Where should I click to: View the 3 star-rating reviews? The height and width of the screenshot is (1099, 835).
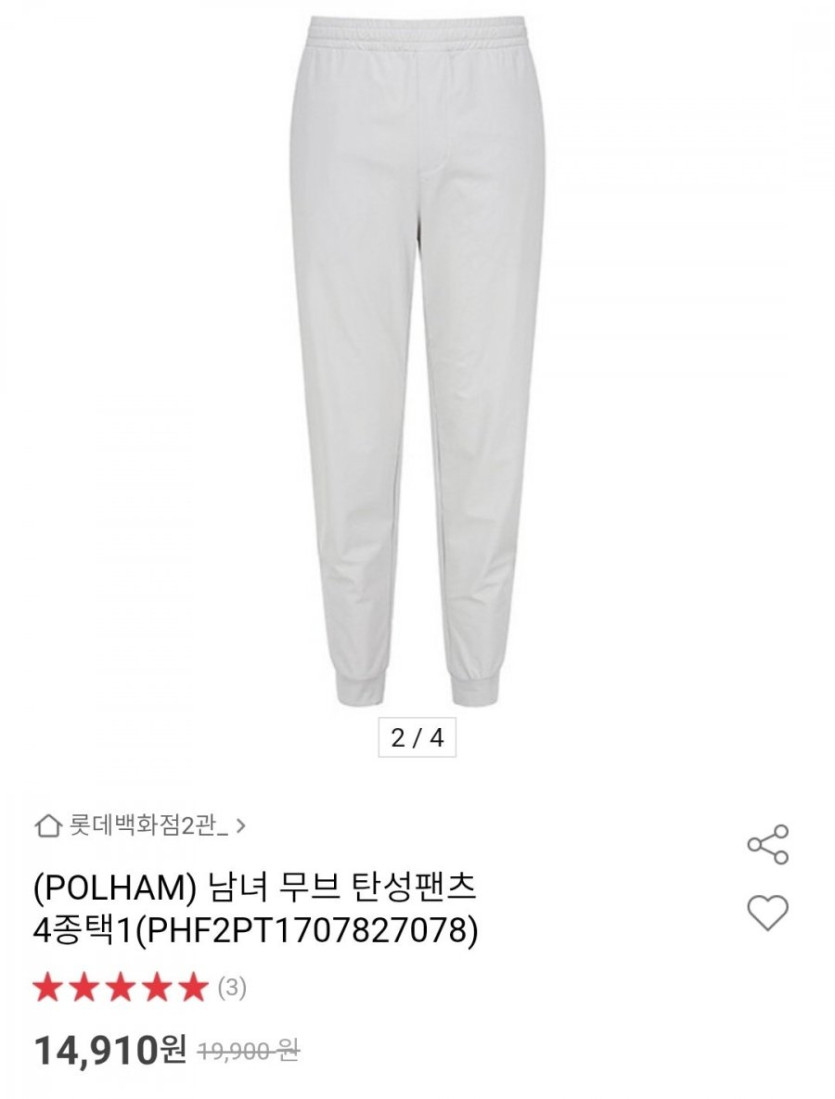140,988
